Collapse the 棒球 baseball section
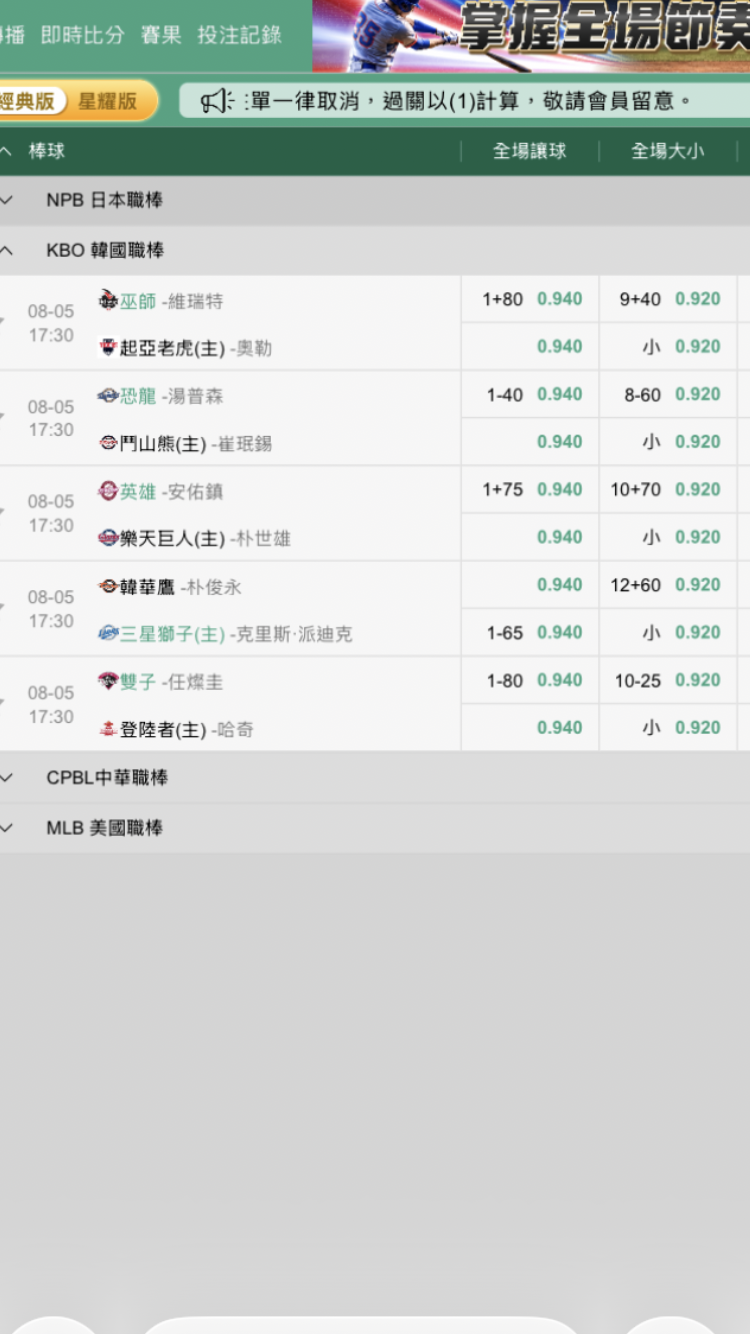 230,151
